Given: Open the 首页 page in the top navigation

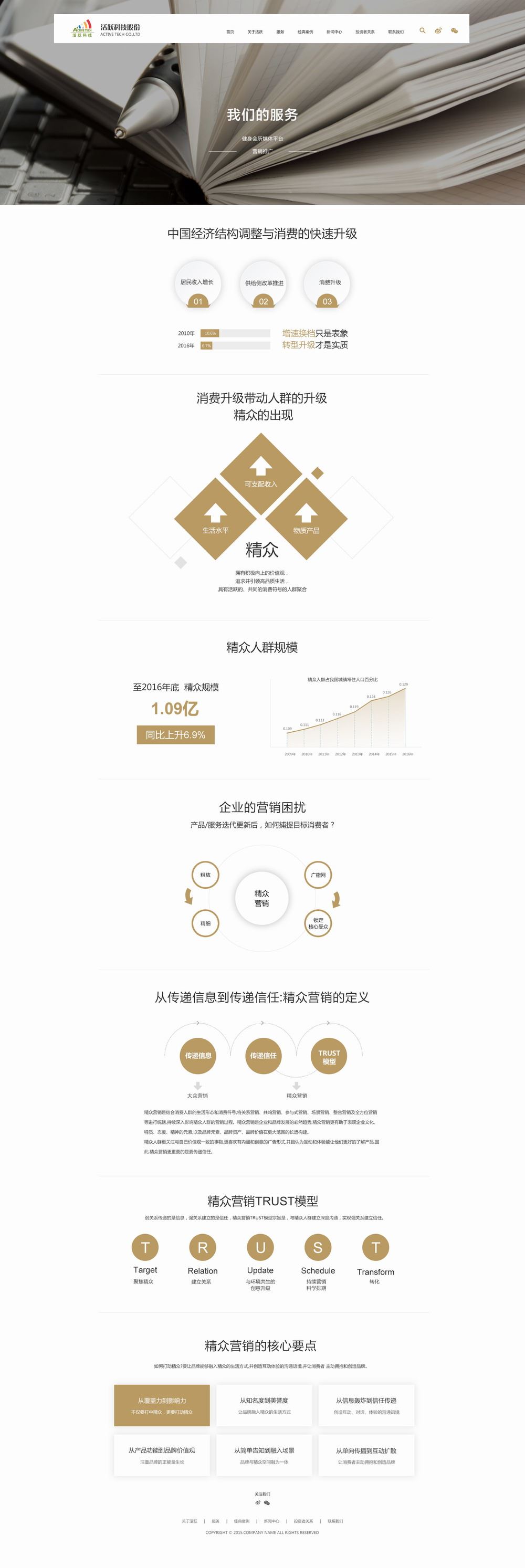Looking at the screenshot, I should [229, 31].
